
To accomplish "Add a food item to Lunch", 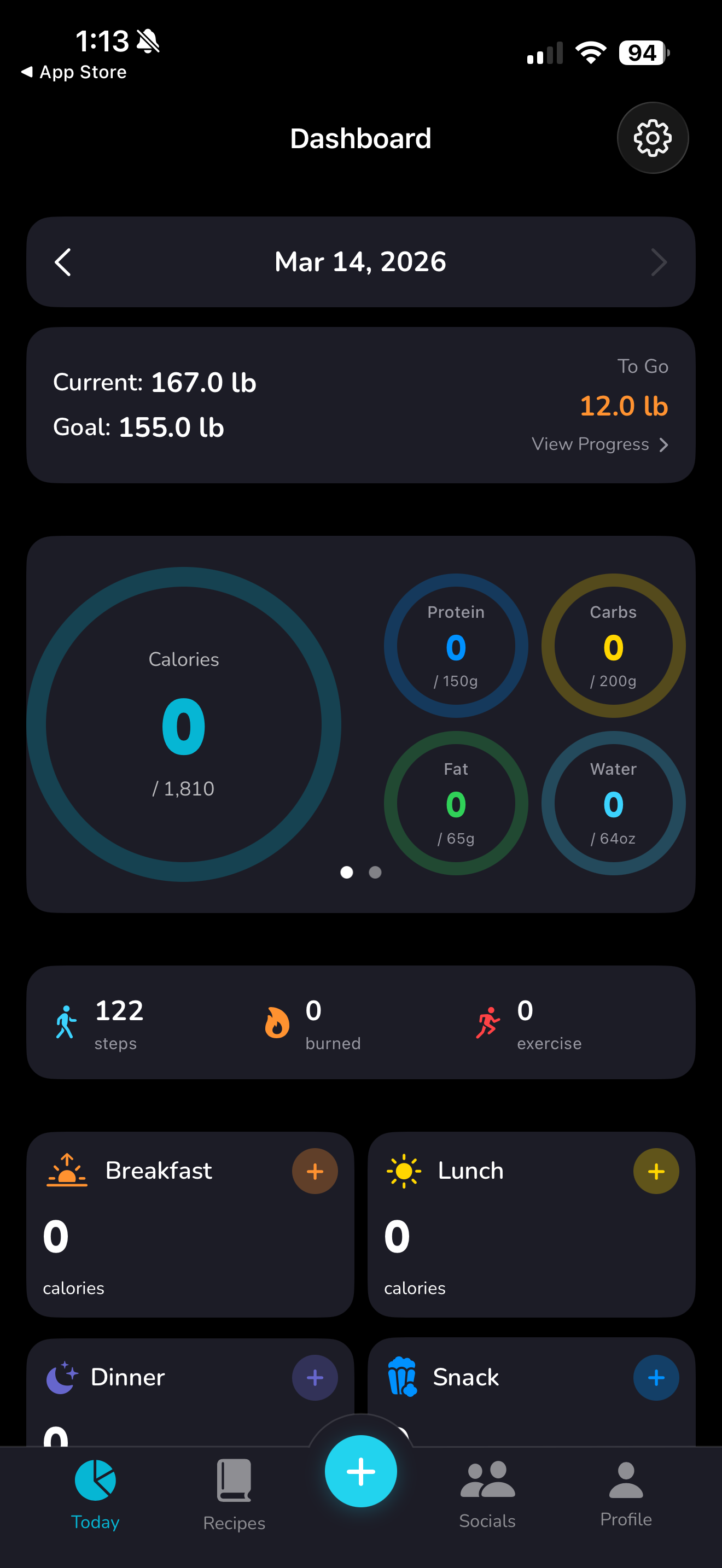I will [656, 1170].
